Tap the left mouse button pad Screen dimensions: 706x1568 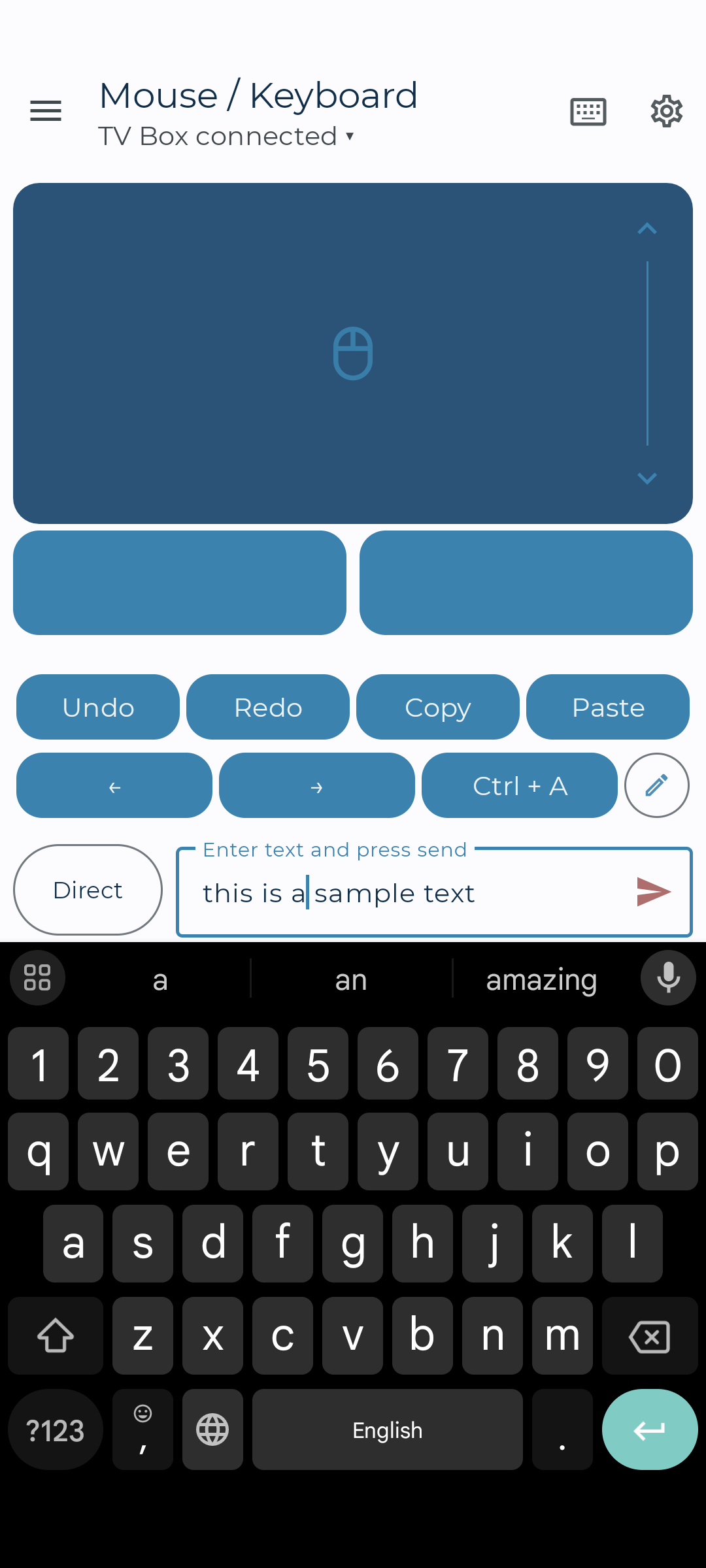coord(180,583)
